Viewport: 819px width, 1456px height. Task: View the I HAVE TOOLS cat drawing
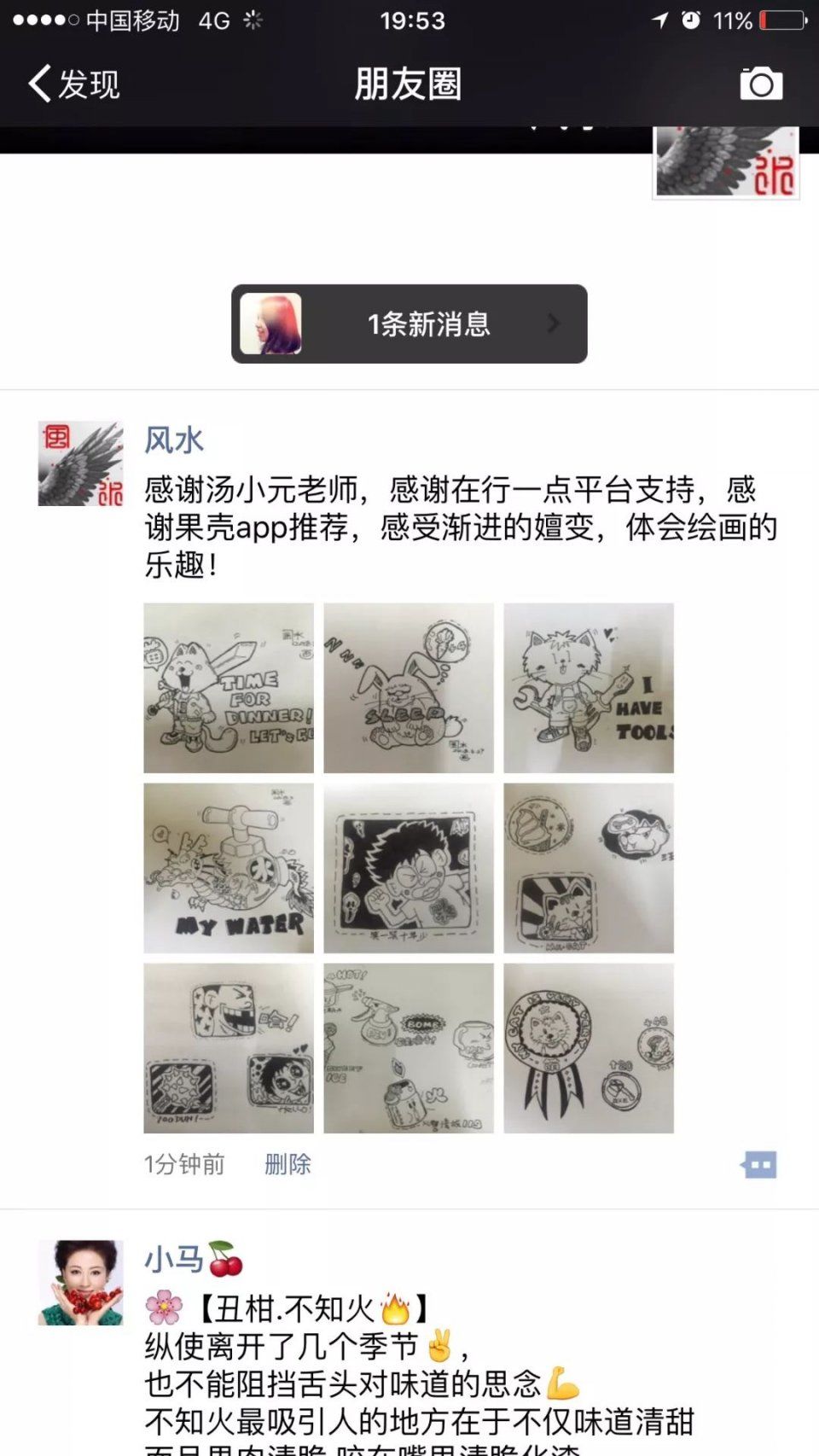pos(589,688)
